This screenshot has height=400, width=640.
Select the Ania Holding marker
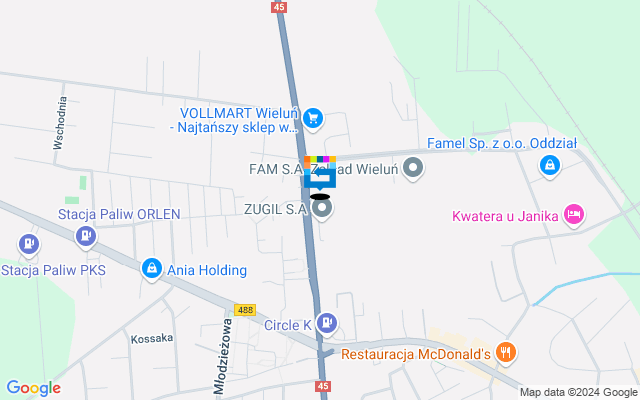[x=151, y=268]
